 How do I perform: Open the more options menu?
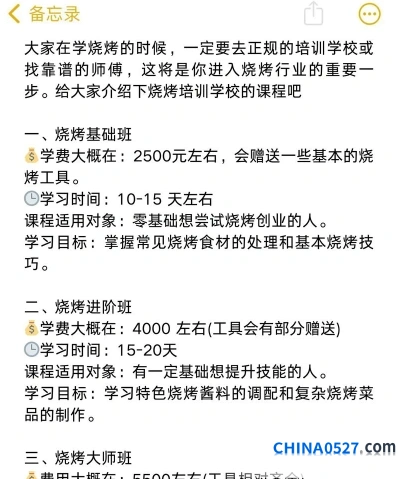[x=369, y=14]
